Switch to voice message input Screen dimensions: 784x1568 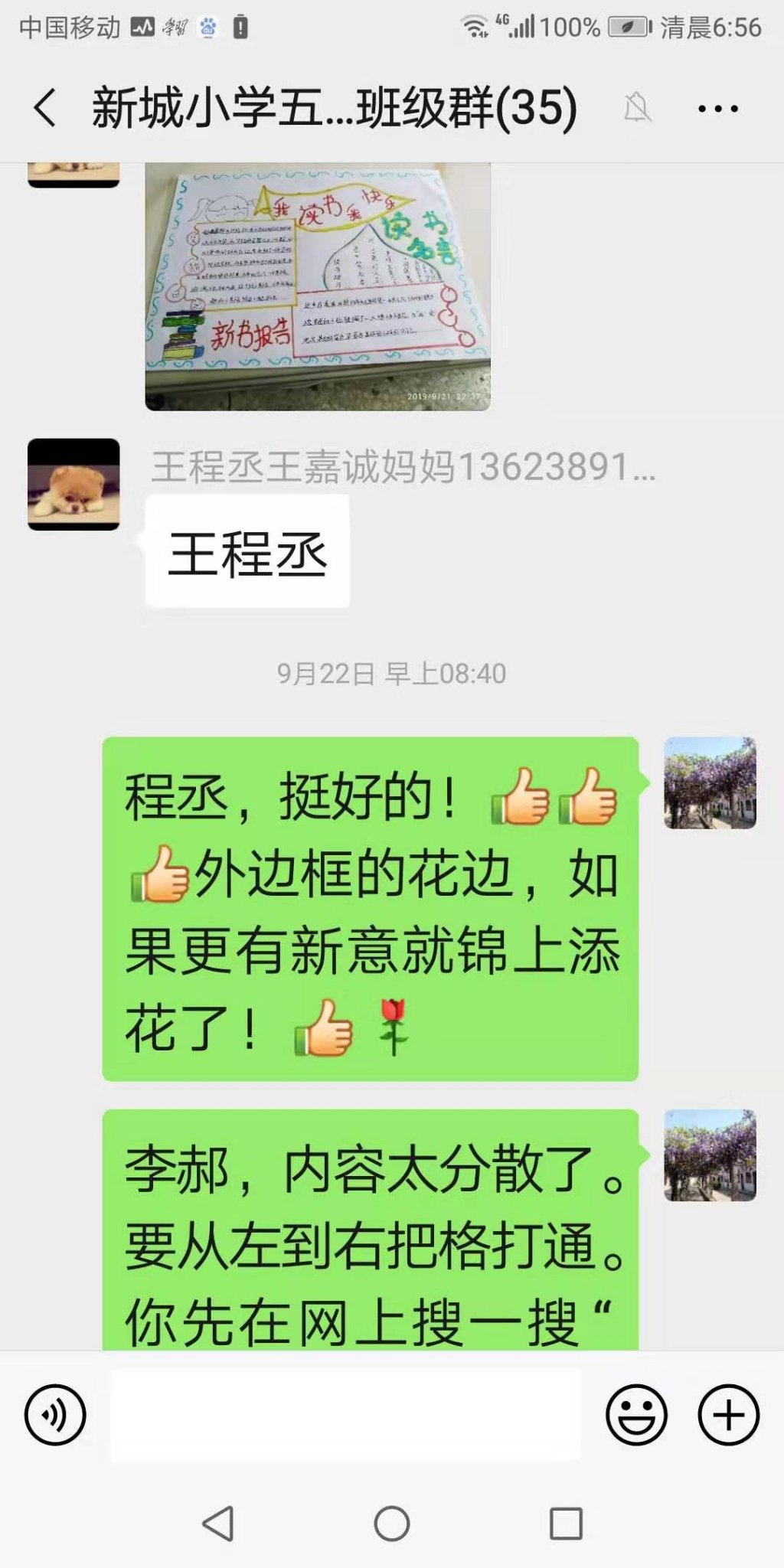point(55,1415)
